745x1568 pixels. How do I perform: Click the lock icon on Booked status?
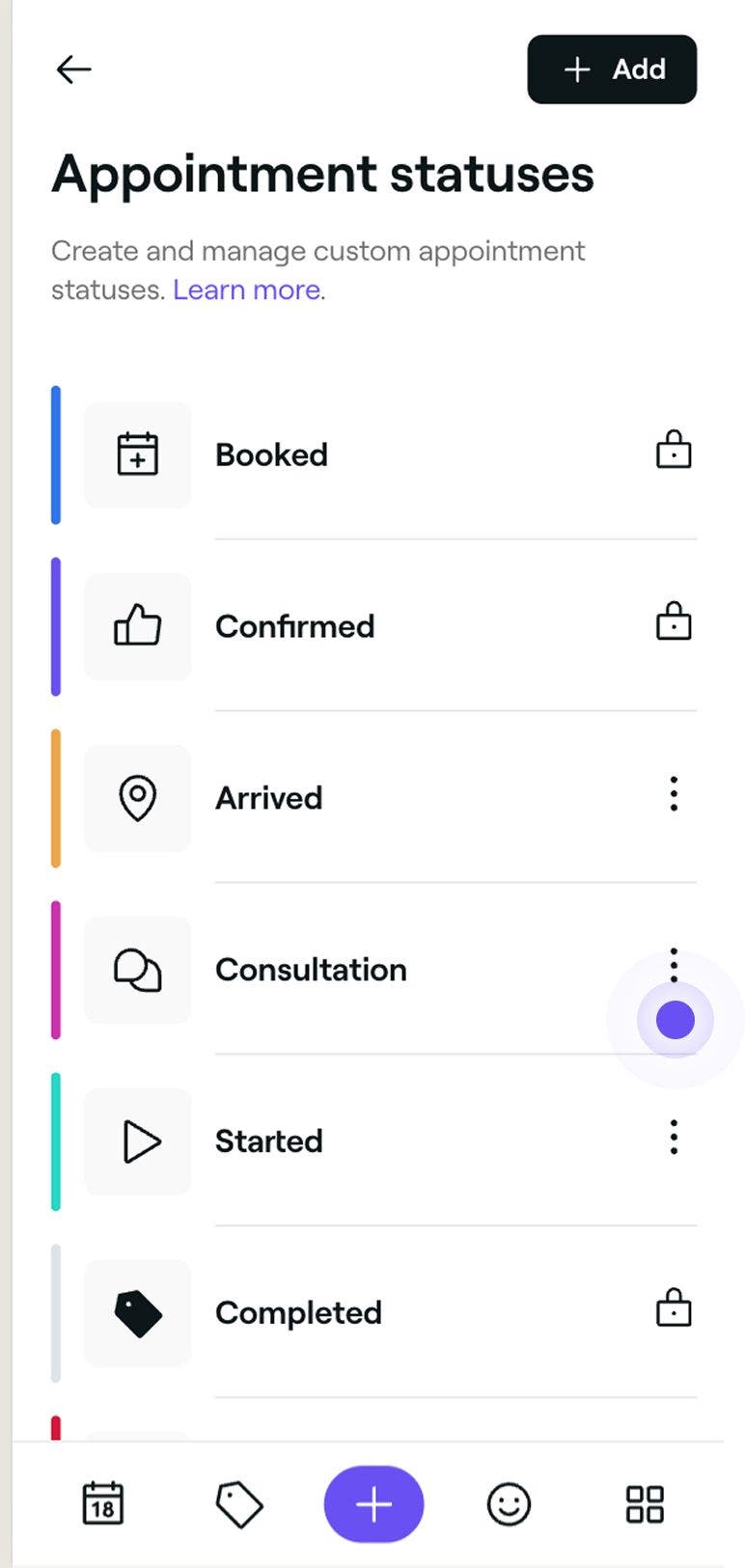(x=675, y=451)
